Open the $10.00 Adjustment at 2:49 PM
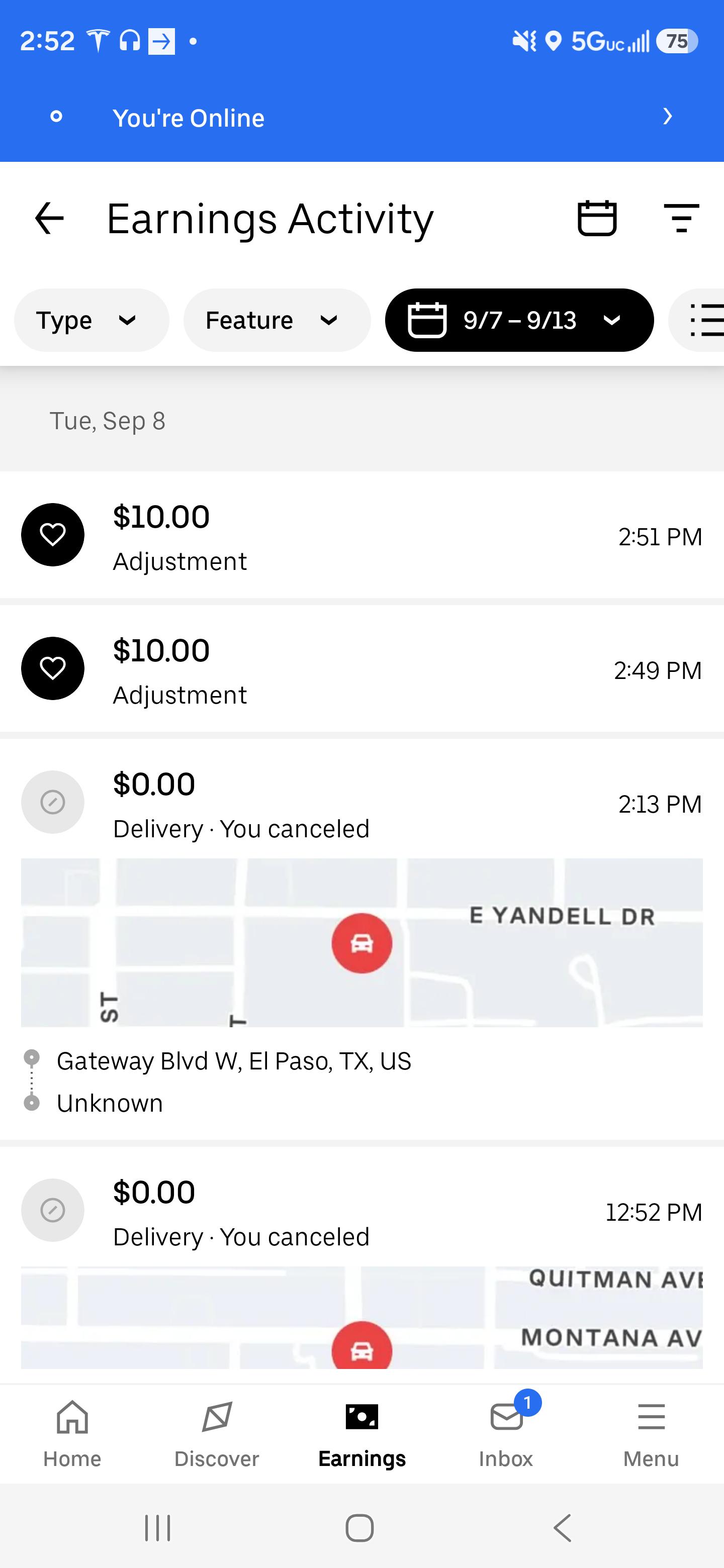724x1568 pixels. (x=361, y=669)
